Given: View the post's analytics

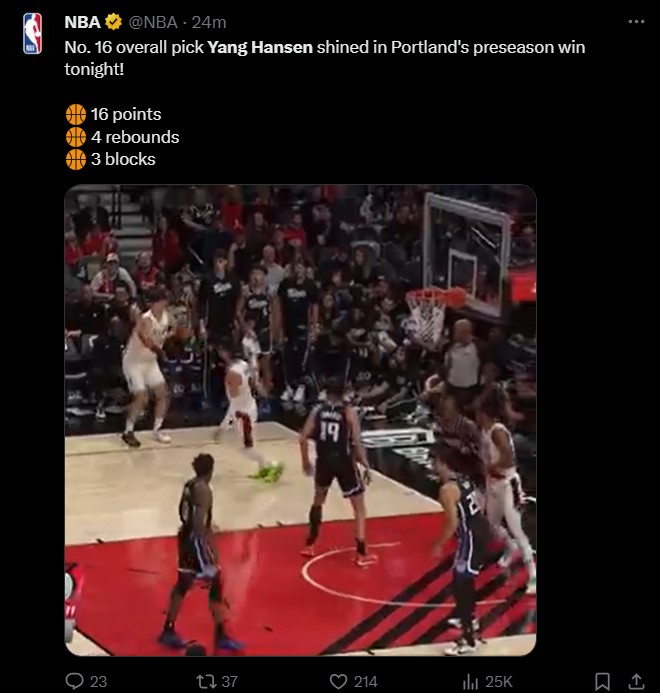Looking at the screenshot, I should click(x=470, y=681).
